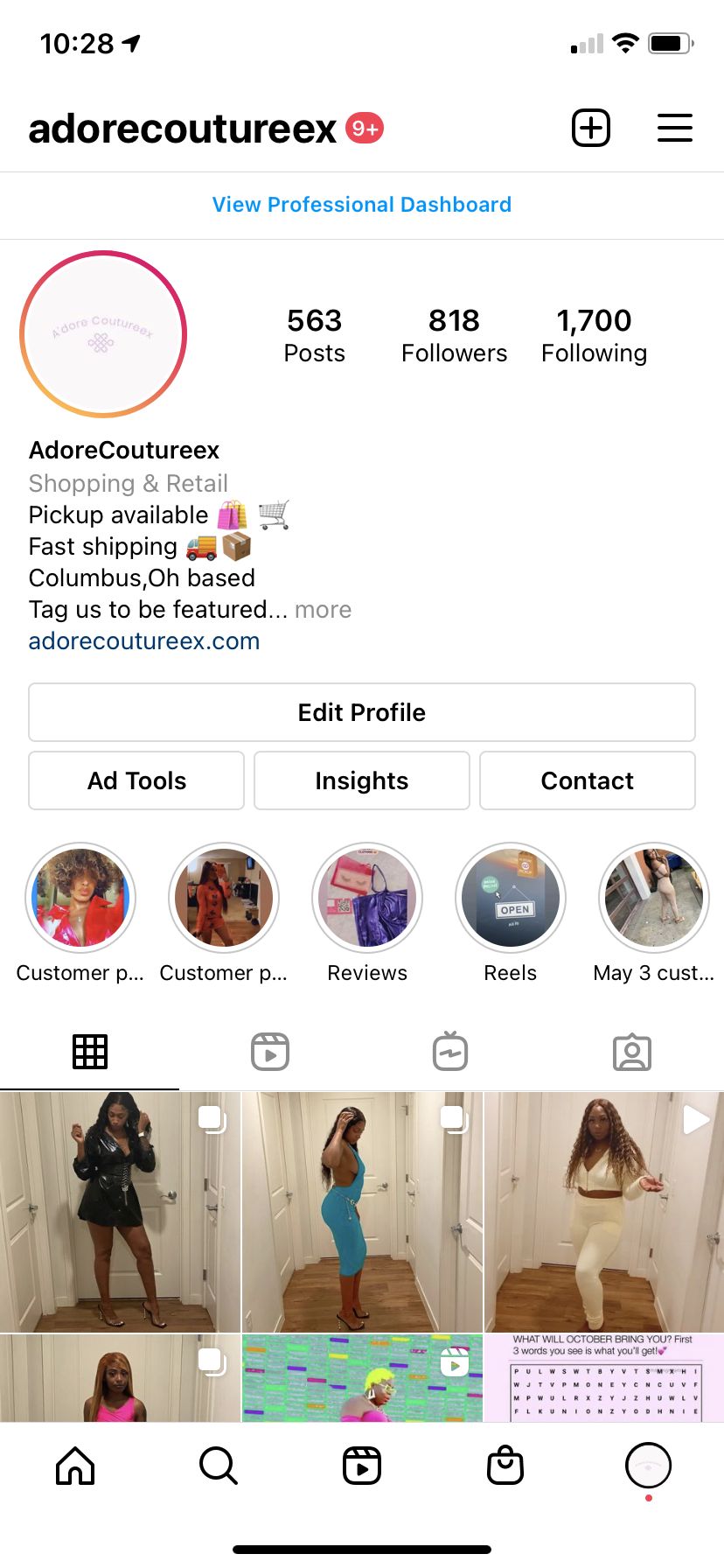Open the search and explore tab
The width and height of the screenshot is (724, 1568).
[x=219, y=1465]
